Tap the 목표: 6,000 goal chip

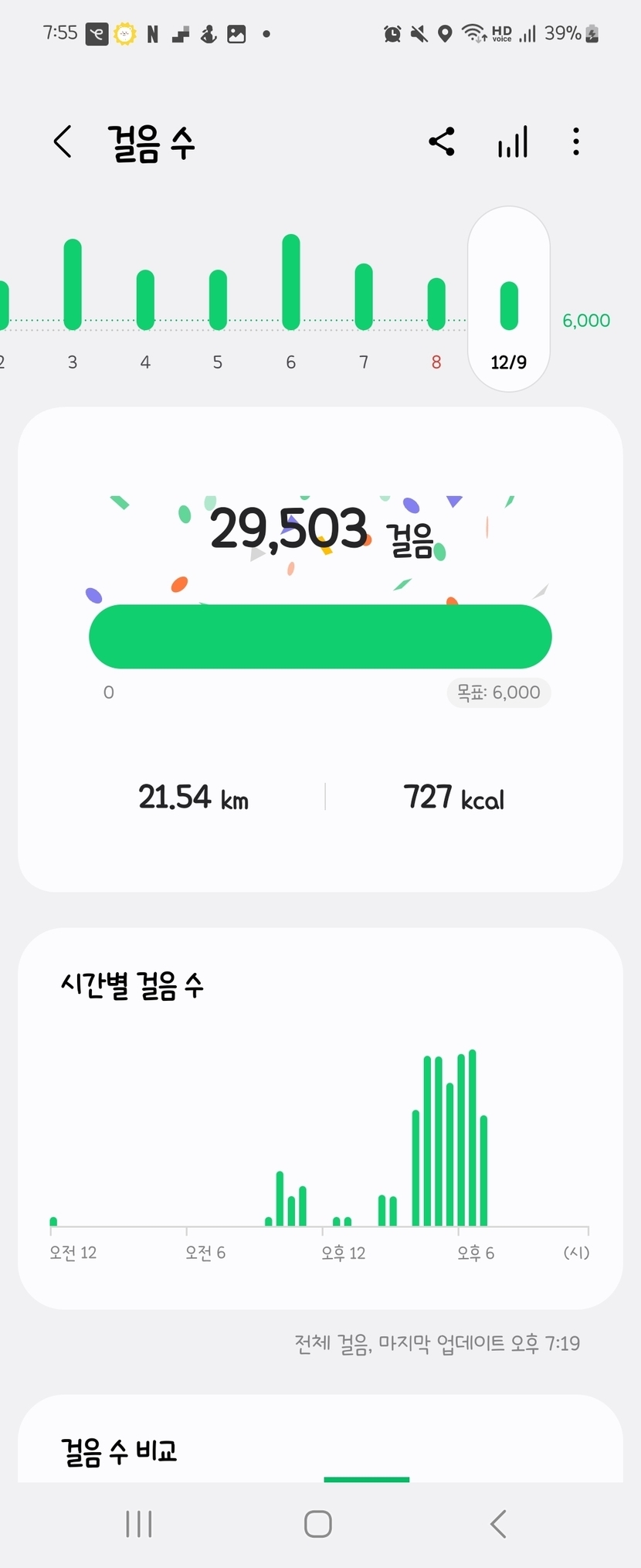point(499,692)
